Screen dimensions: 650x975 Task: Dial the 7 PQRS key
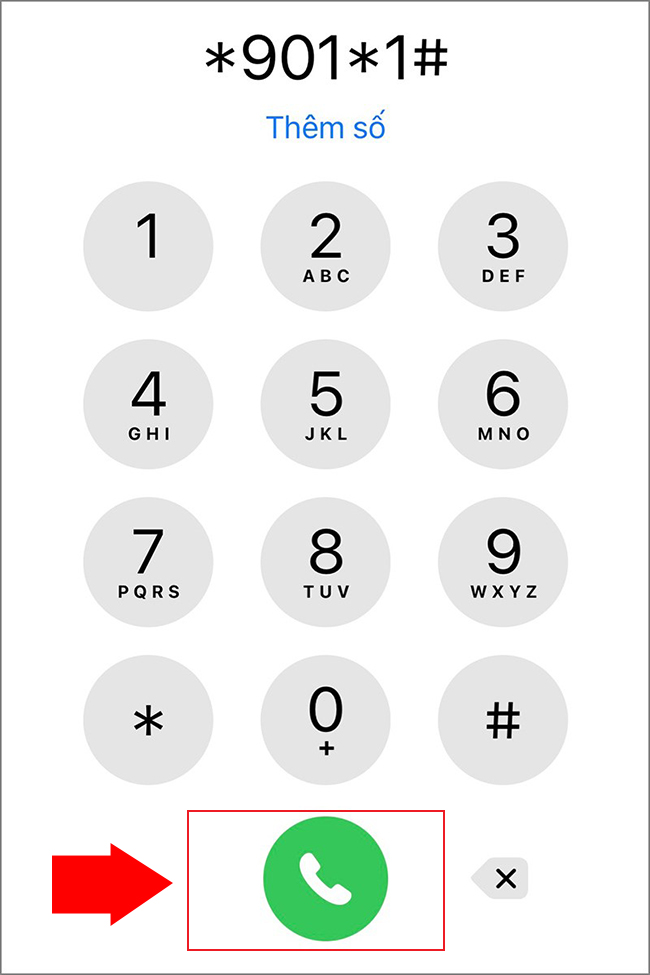tap(148, 561)
